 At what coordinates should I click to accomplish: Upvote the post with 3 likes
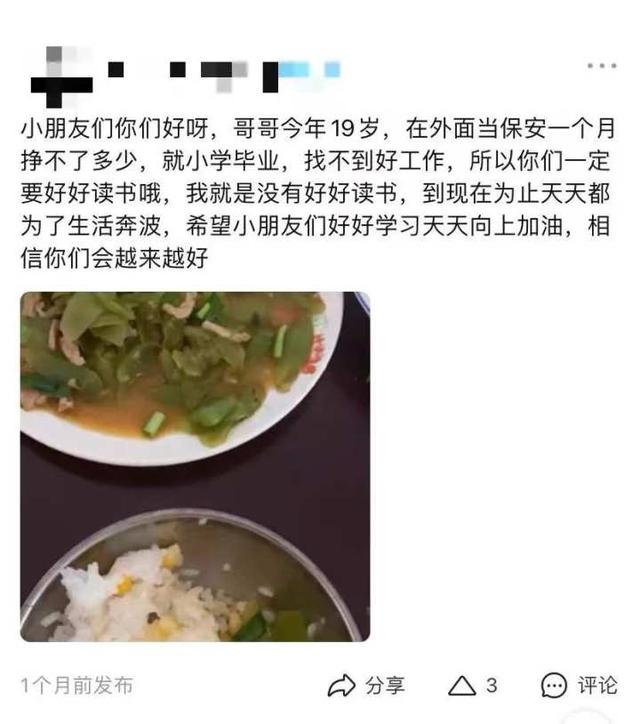point(472,685)
